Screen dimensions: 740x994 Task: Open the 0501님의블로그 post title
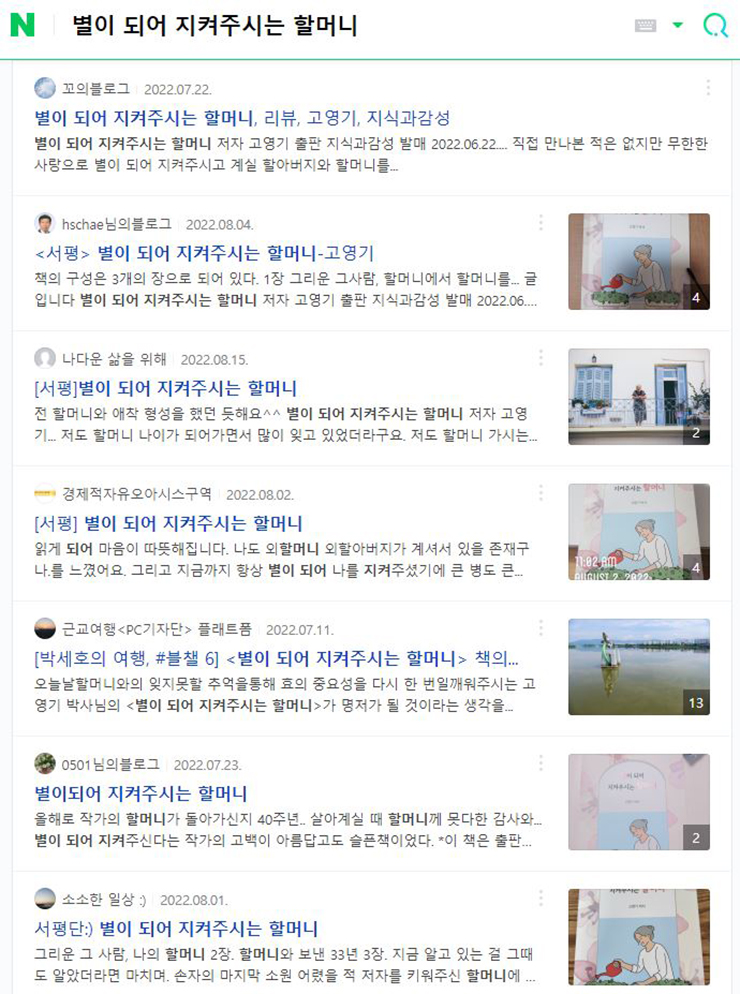pos(141,794)
